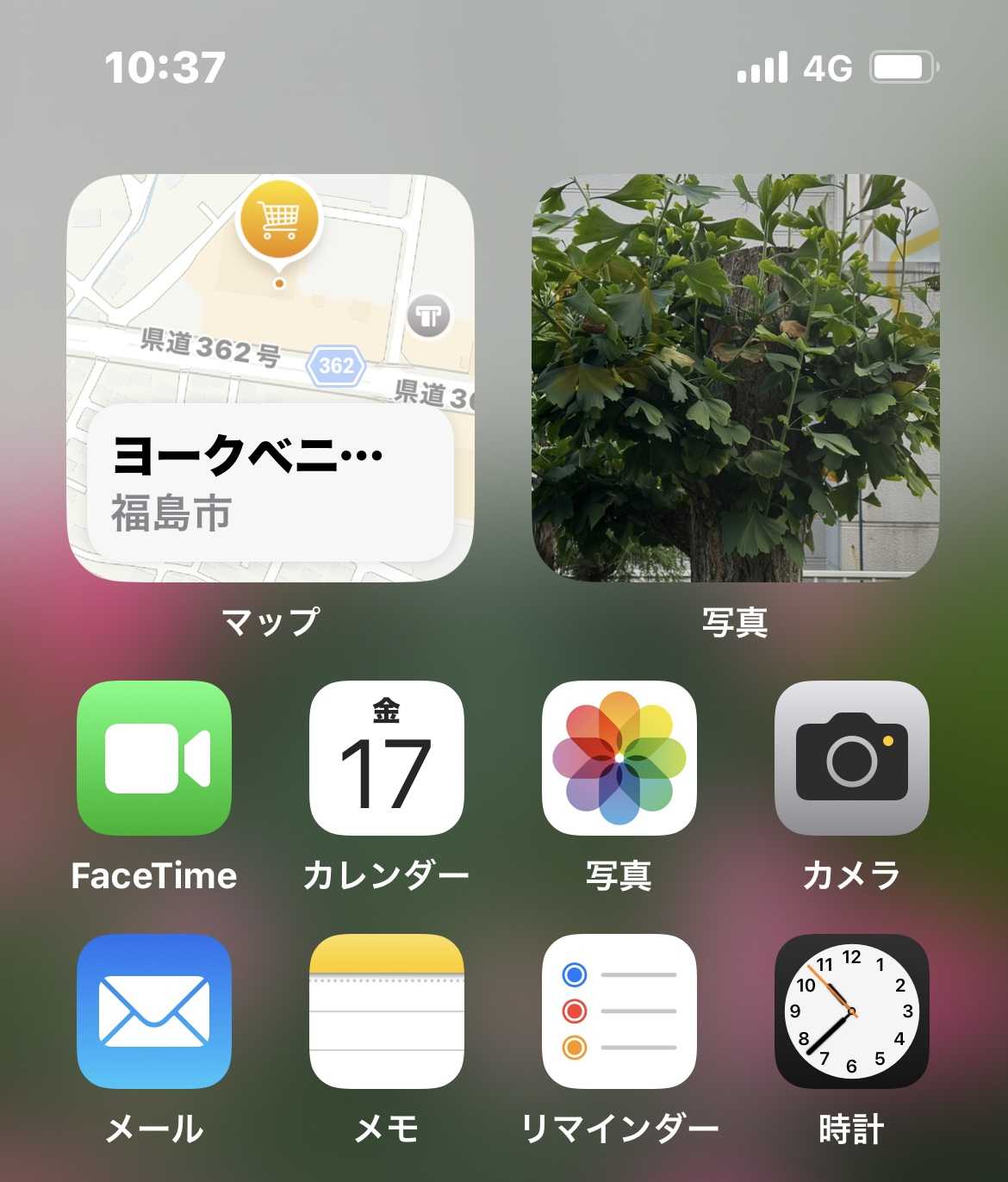Open the 写真 app with the flower icon
This screenshot has height=1182, width=1008.
coord(619,758)
